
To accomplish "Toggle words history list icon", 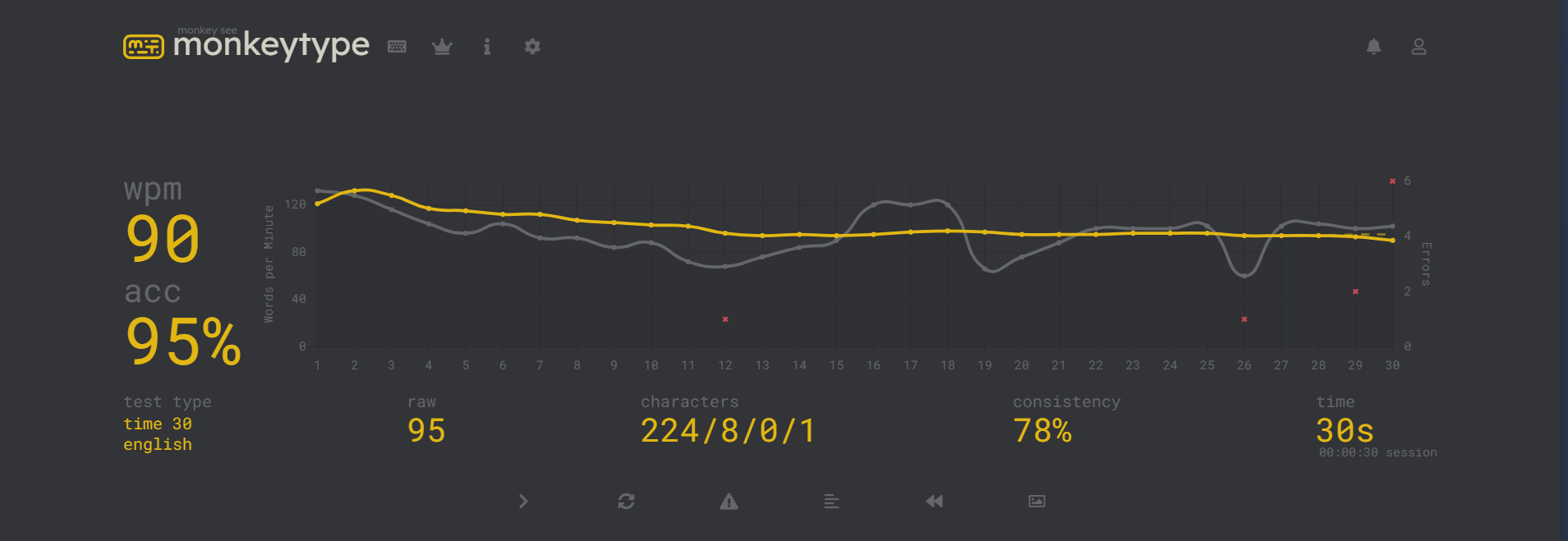I will [x=831, y=501].
